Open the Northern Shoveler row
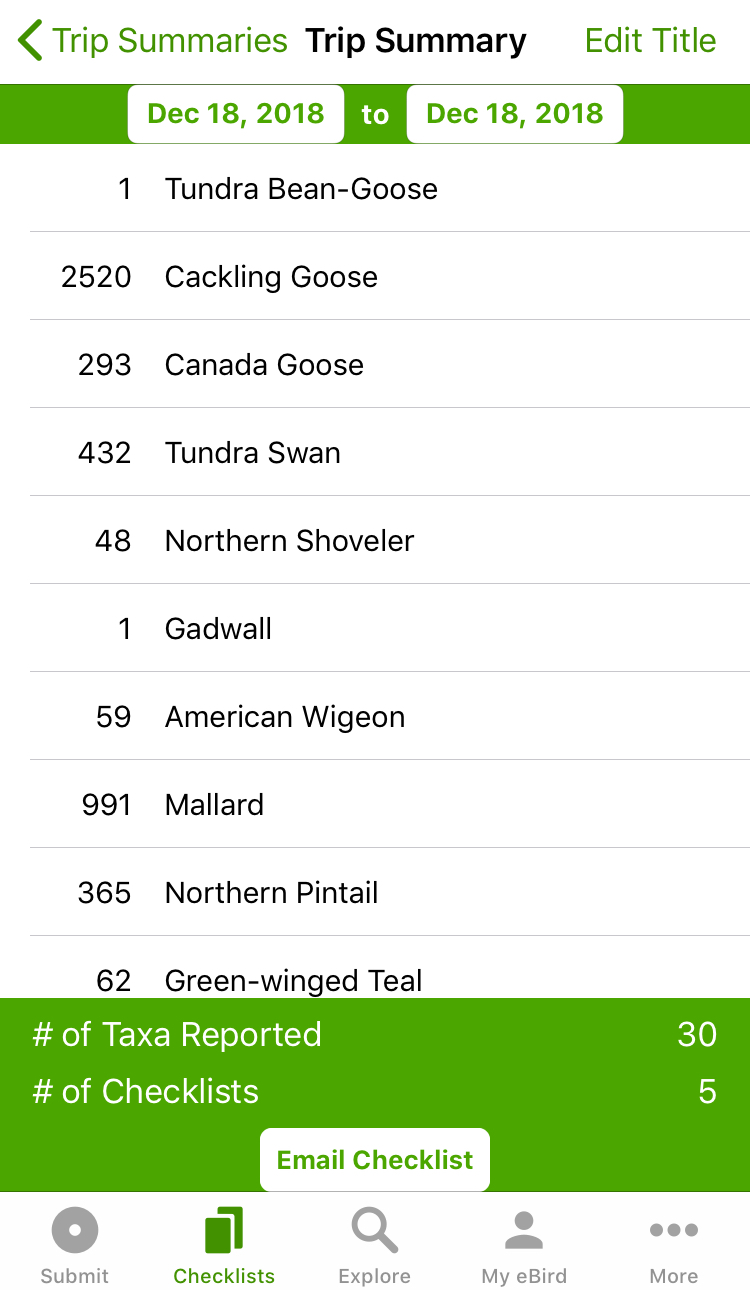This screenshot has width=750, height=1290. [375, 540]
